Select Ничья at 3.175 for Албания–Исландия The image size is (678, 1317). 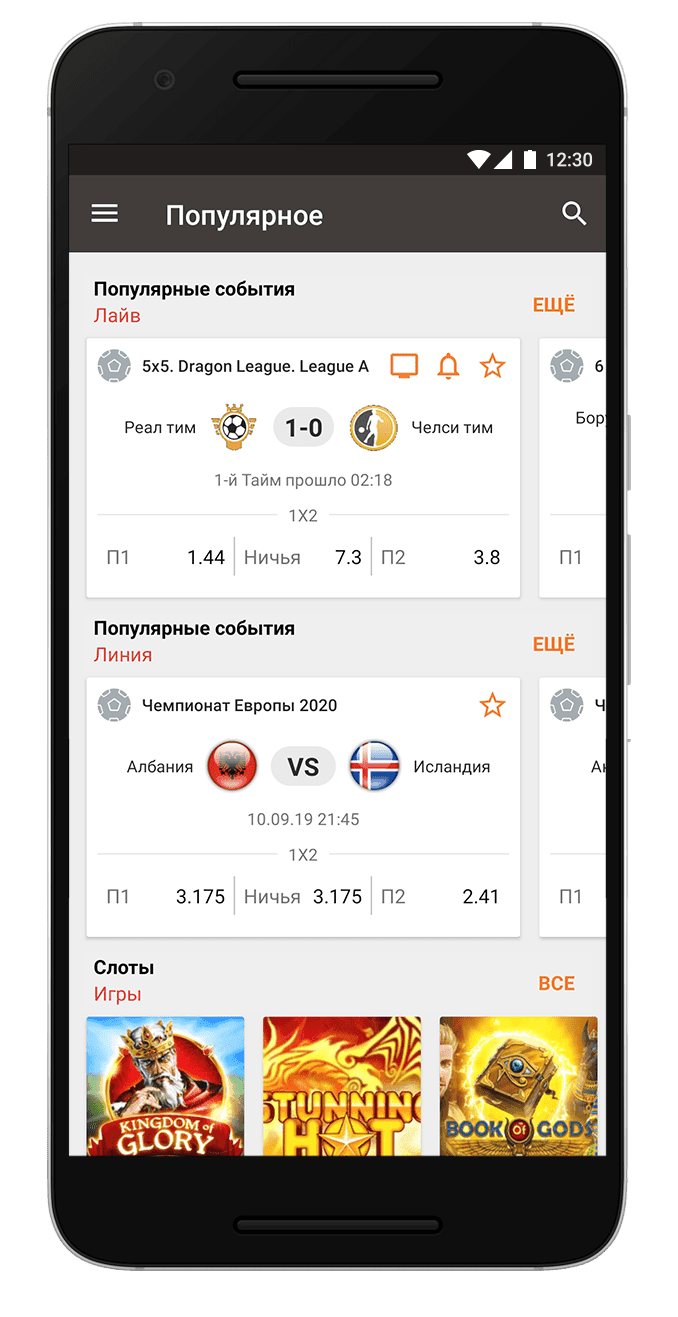click(x=302, y=896)
